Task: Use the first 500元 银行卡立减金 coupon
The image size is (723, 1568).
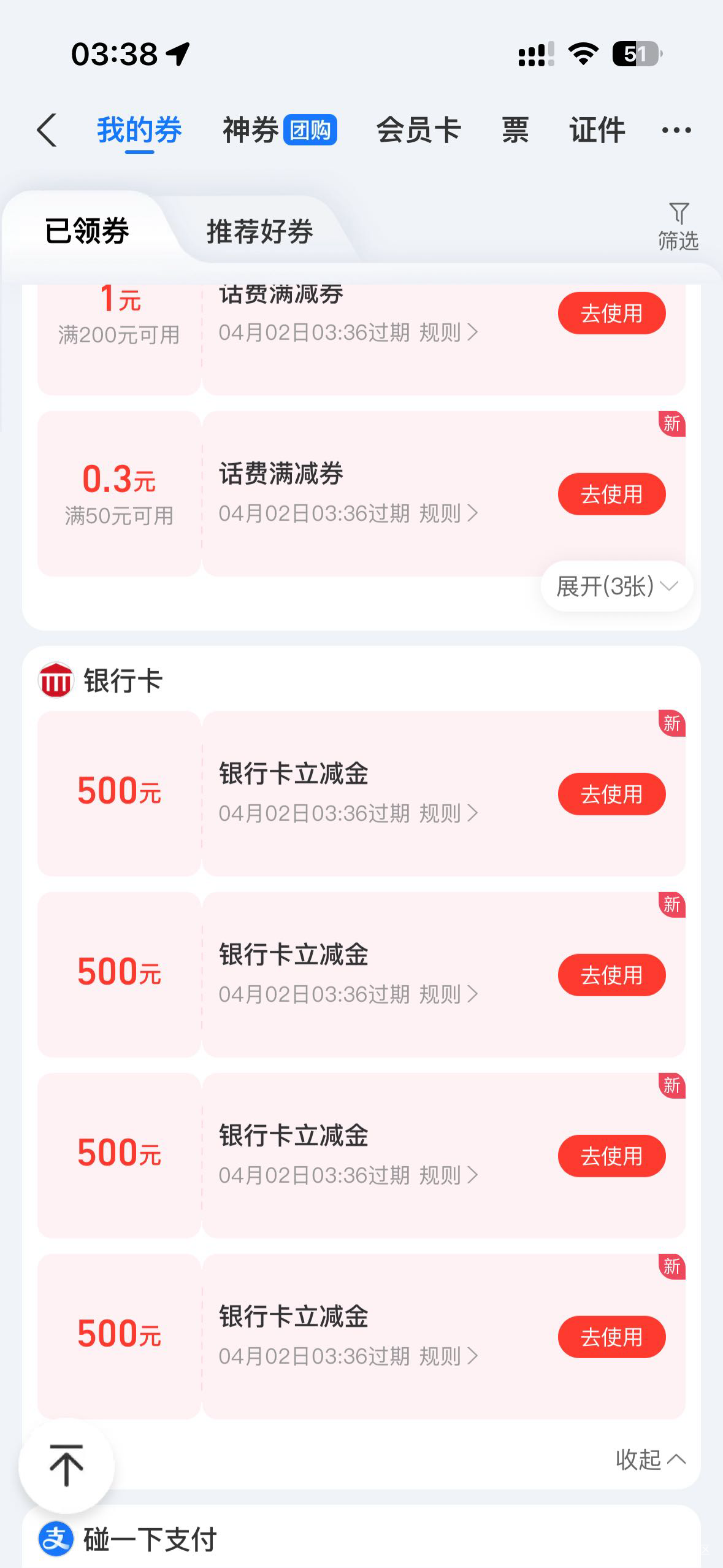Action: (611, 794)
